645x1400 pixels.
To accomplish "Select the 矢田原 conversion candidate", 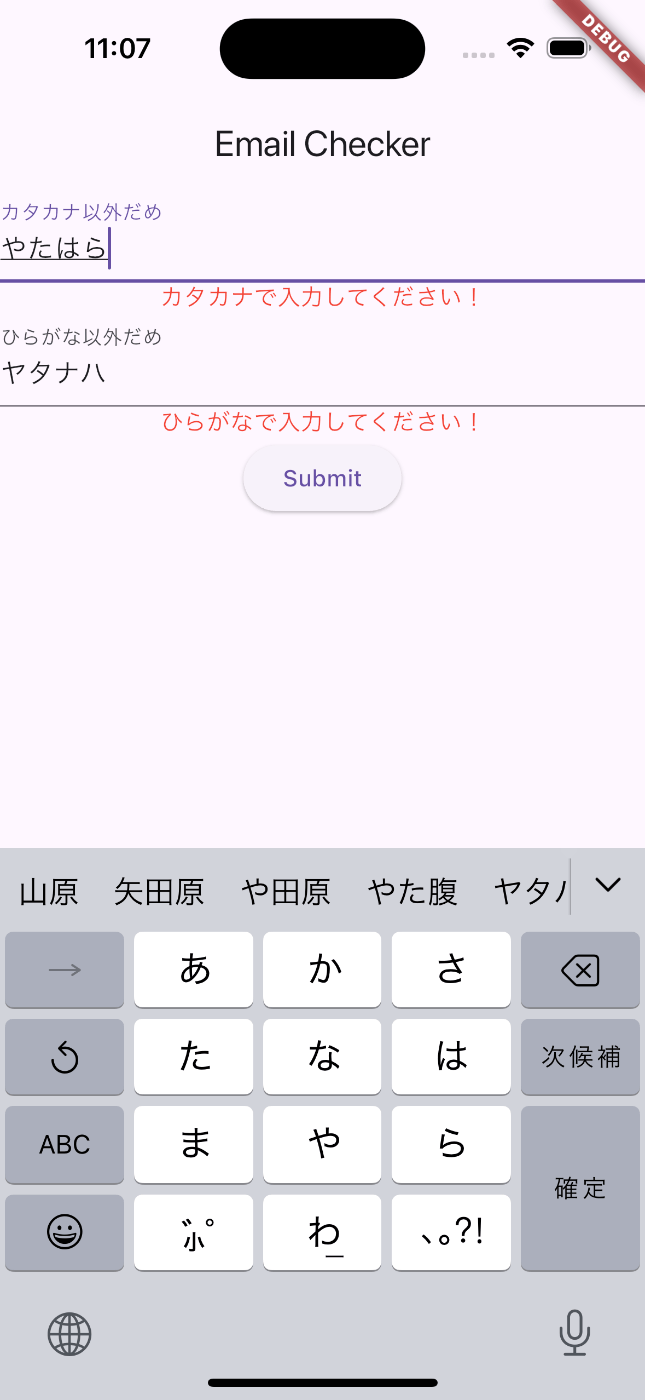I will tap(159, 890).
